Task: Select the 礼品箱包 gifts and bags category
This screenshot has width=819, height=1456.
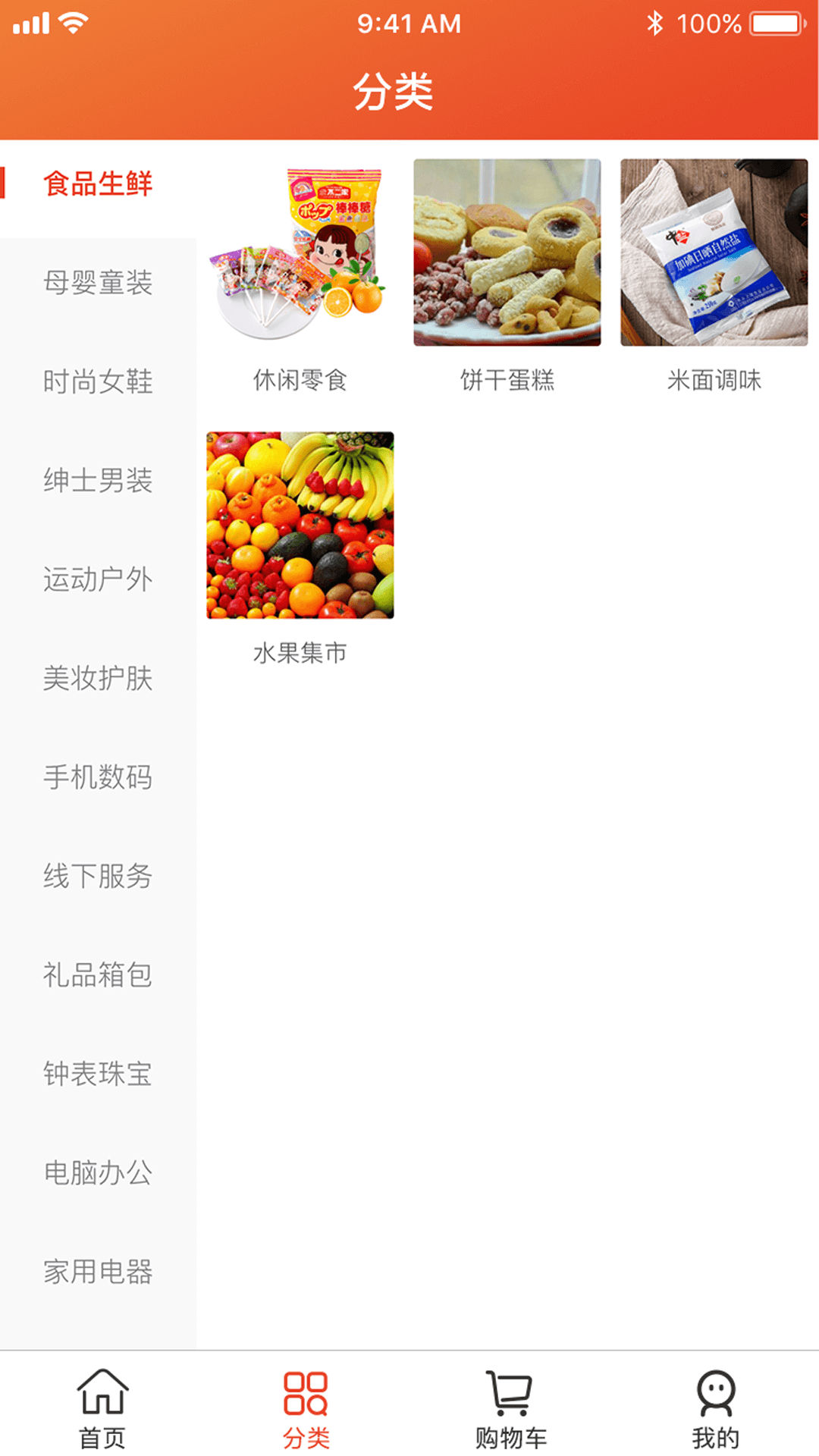Action: click(99, 976)
